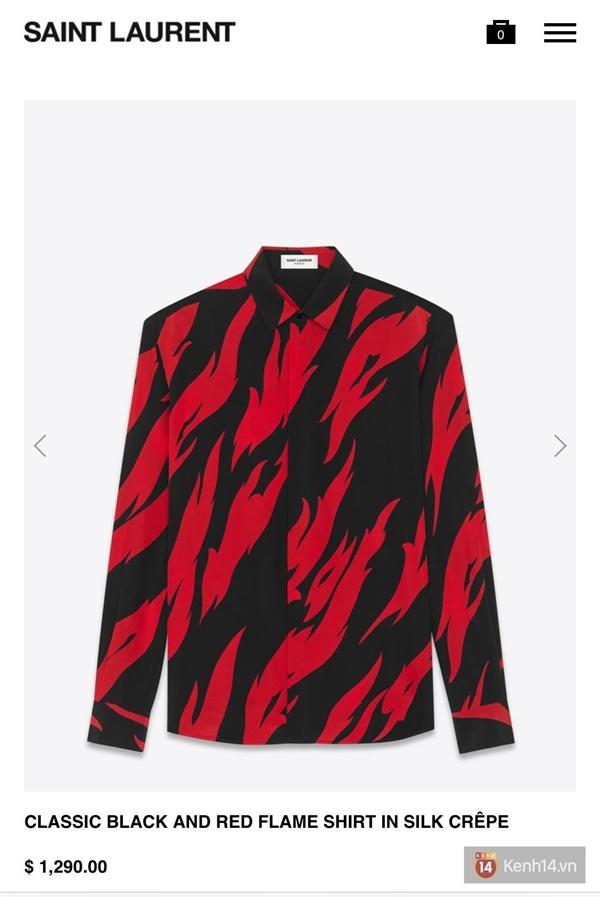The height and width of the screenshot is (897, 600).
Task: Show the next product image
Action: tap(560, 446)
